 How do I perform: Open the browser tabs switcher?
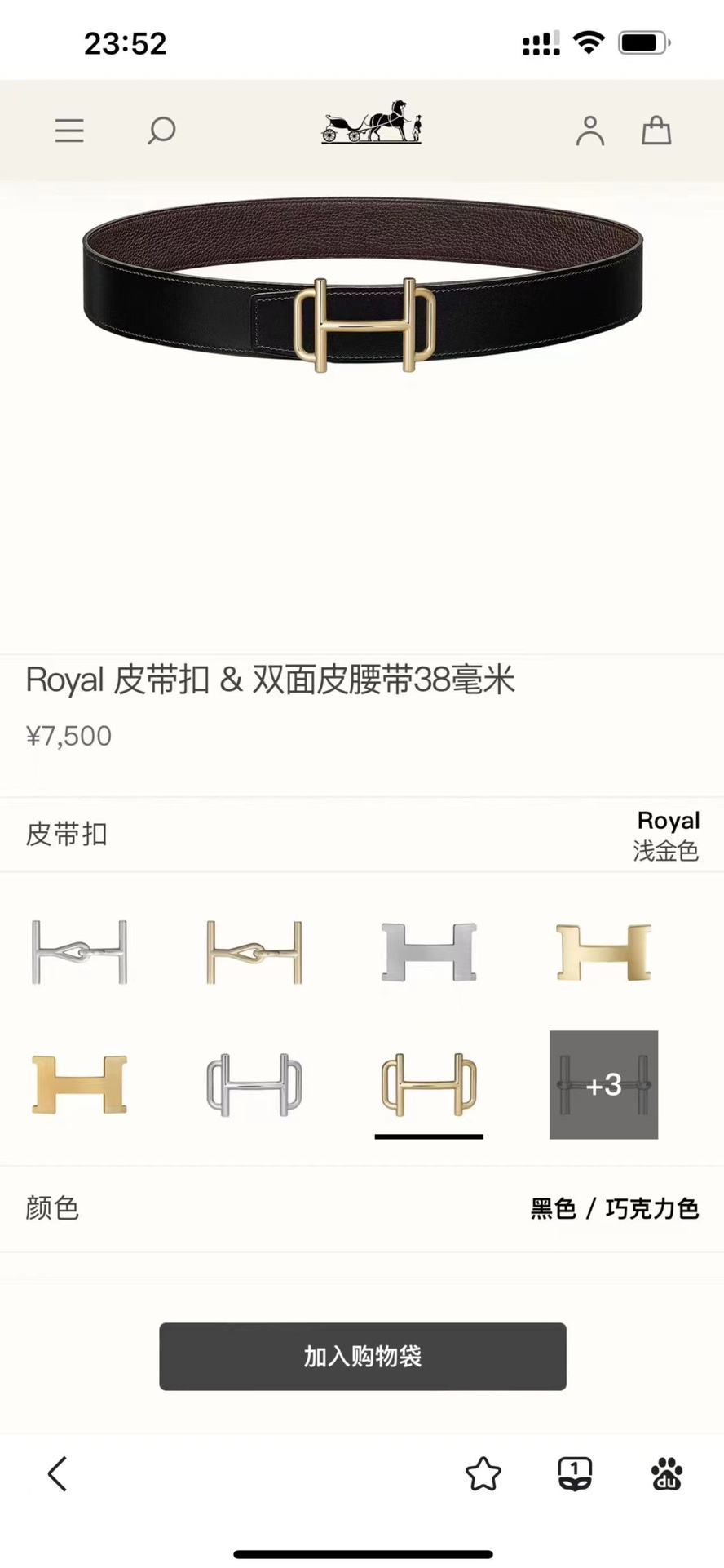(575, 1474)
